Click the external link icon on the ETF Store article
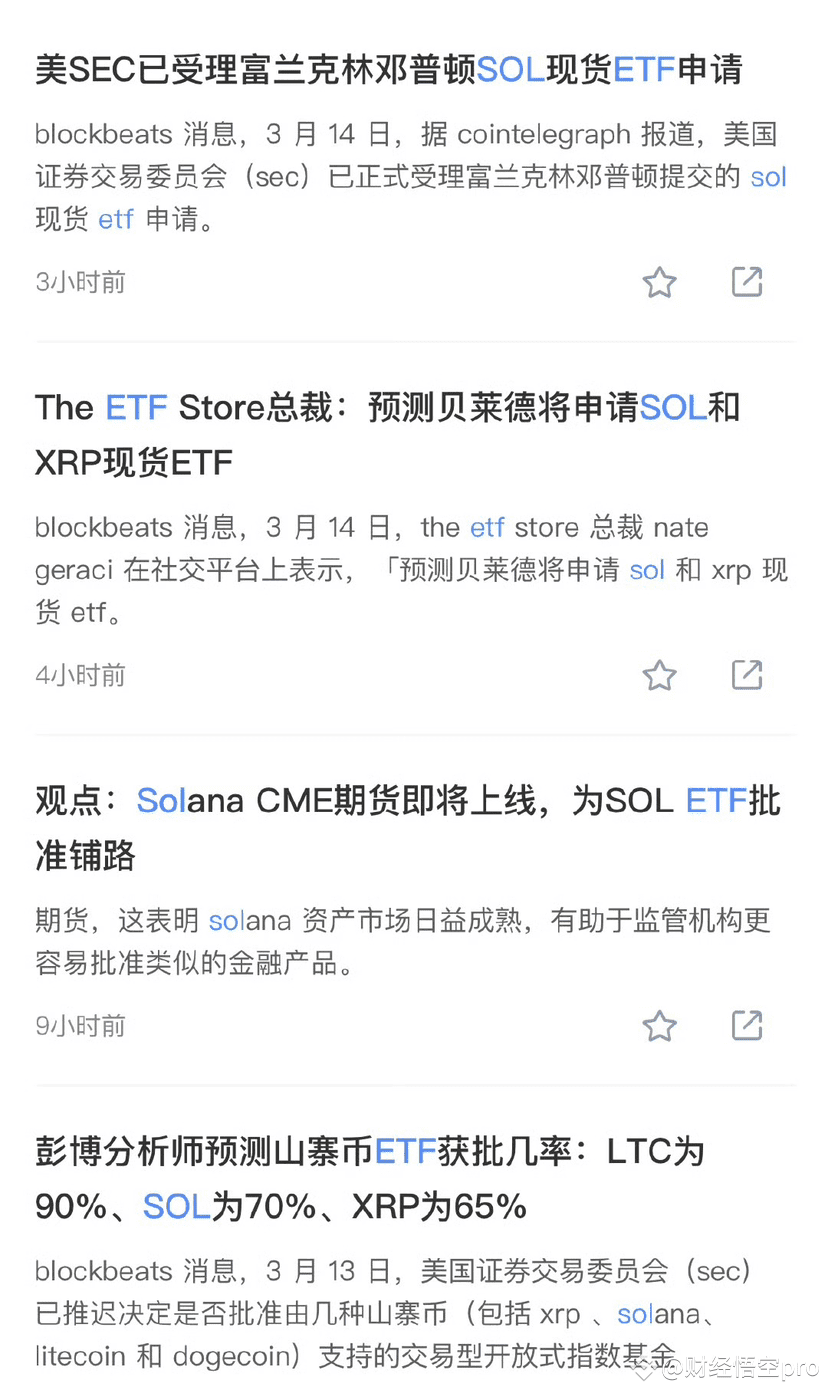 747,675
